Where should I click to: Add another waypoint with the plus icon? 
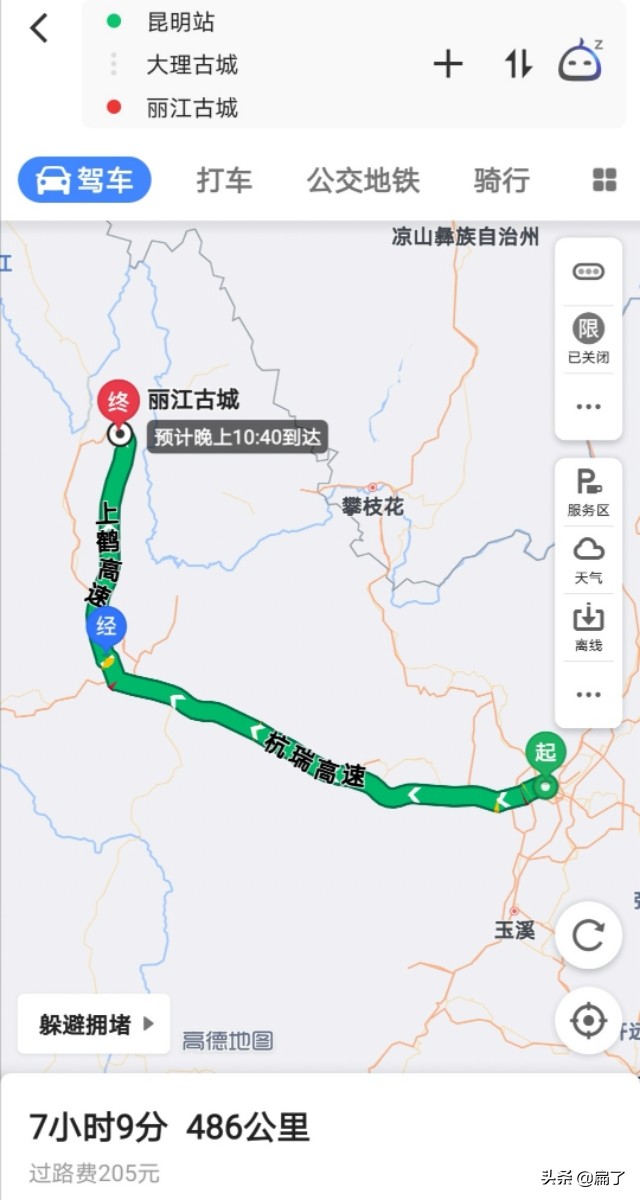448,64
